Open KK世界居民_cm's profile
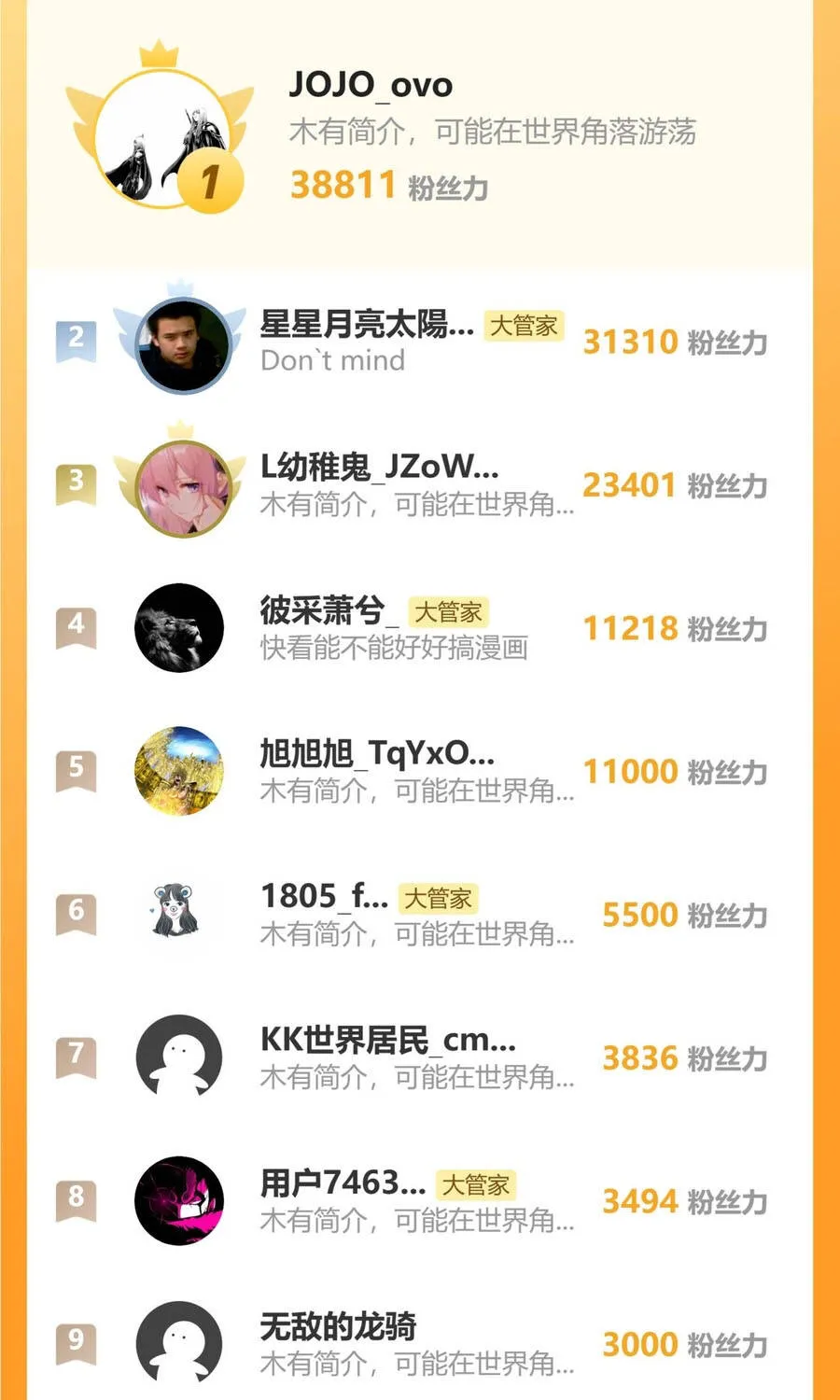This screenshot has width=840, height=1400. click(387, 1040)
